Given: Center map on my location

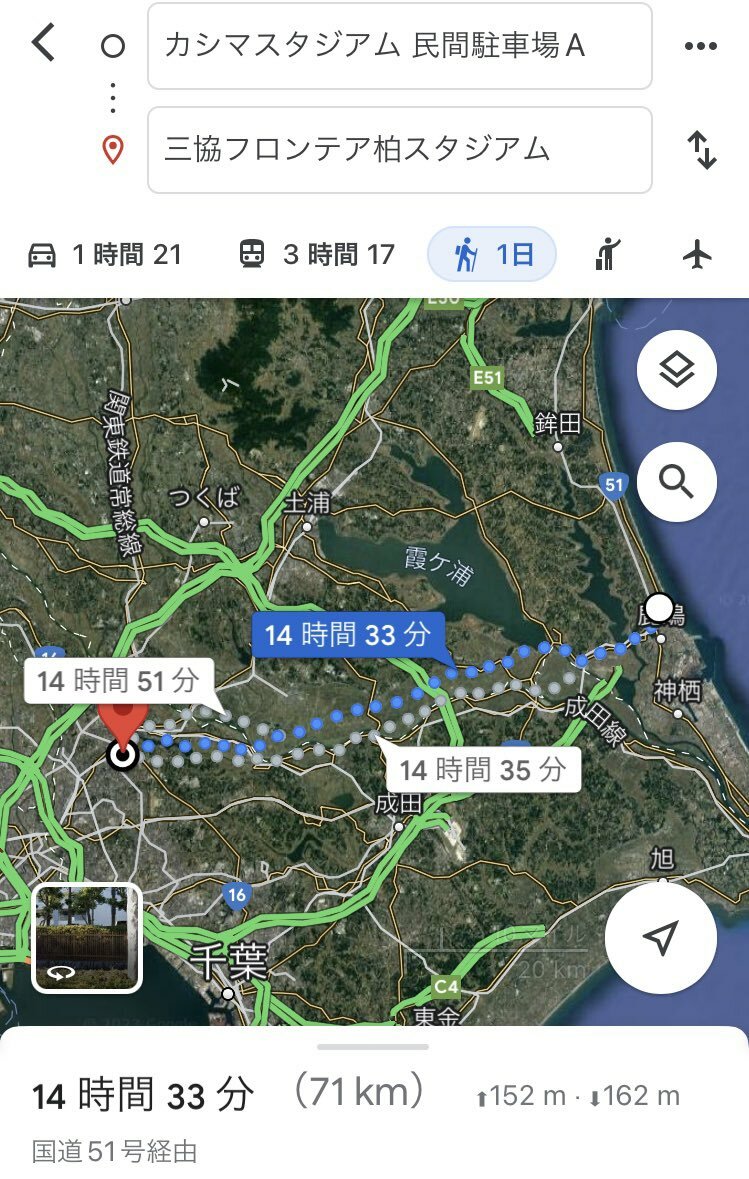Looking at the screenshot, I should pos(660,938).
